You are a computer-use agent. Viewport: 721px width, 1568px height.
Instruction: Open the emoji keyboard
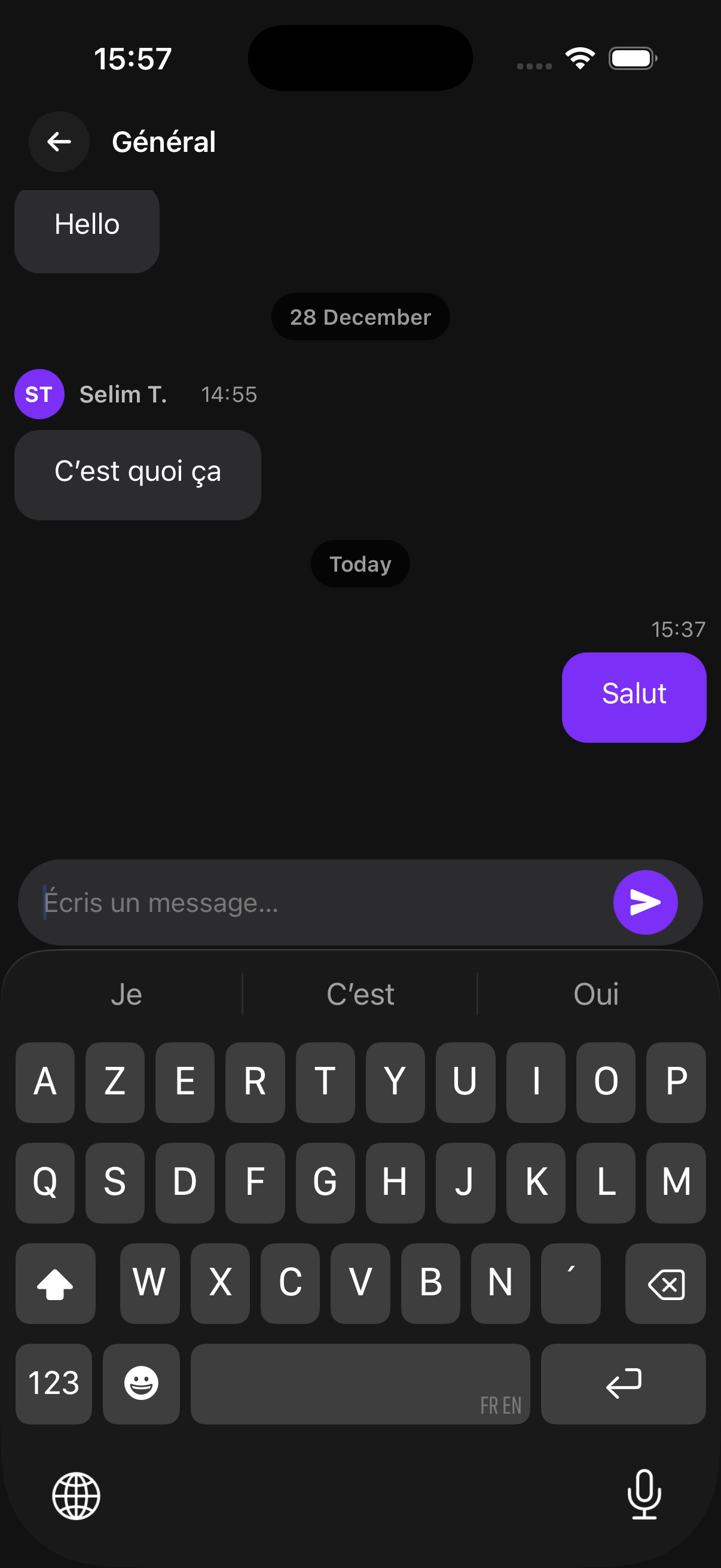140,1384
